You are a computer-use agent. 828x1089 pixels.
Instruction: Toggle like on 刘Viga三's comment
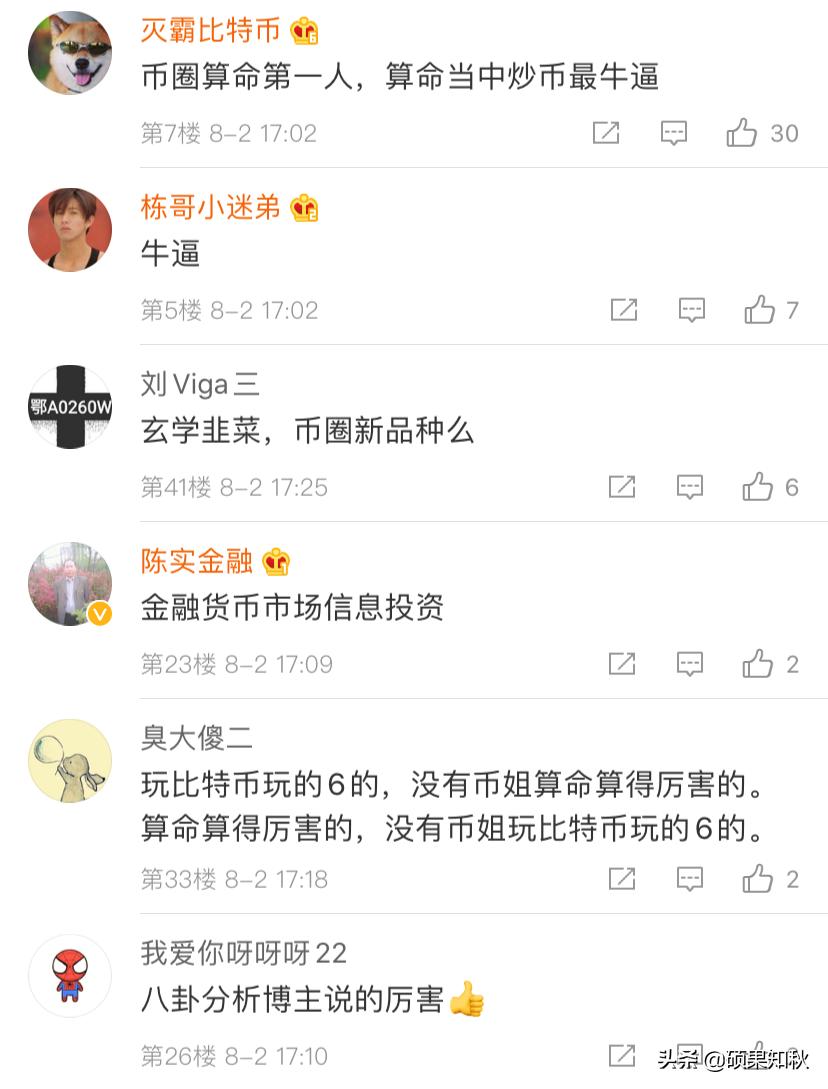tap(758, 487)
